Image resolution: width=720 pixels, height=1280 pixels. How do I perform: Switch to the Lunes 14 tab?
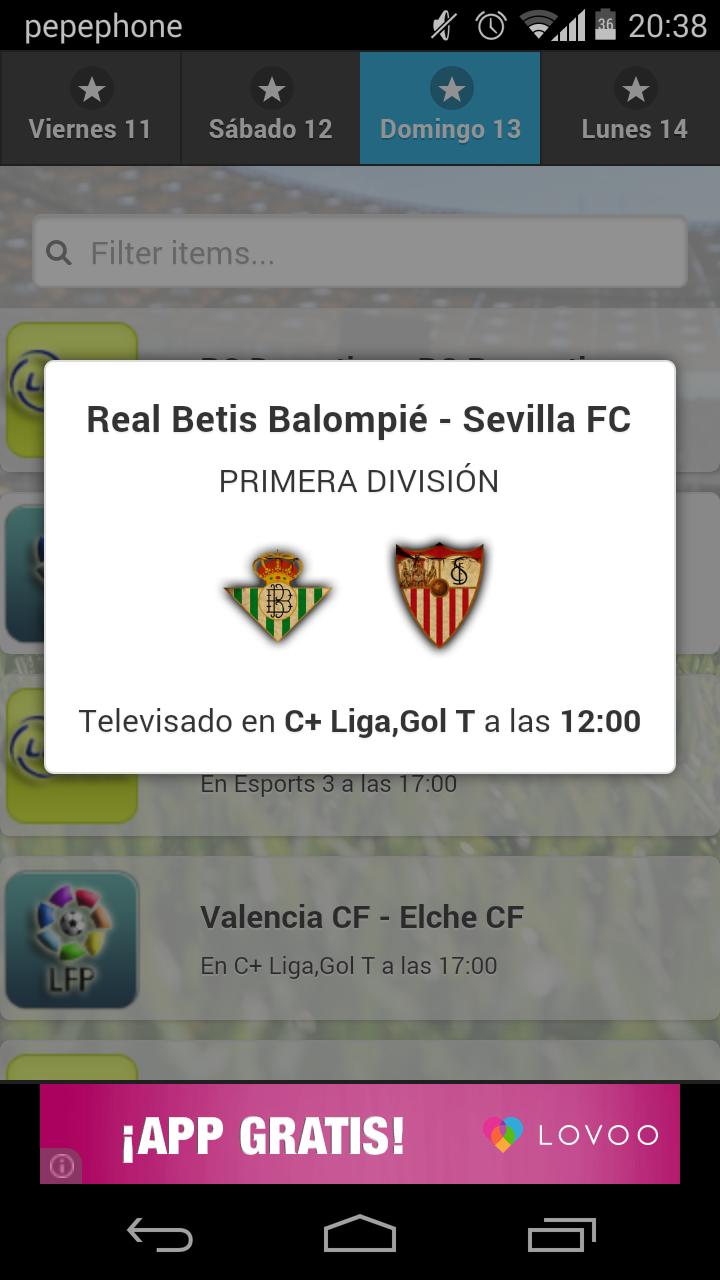click(x=634, y=108)
